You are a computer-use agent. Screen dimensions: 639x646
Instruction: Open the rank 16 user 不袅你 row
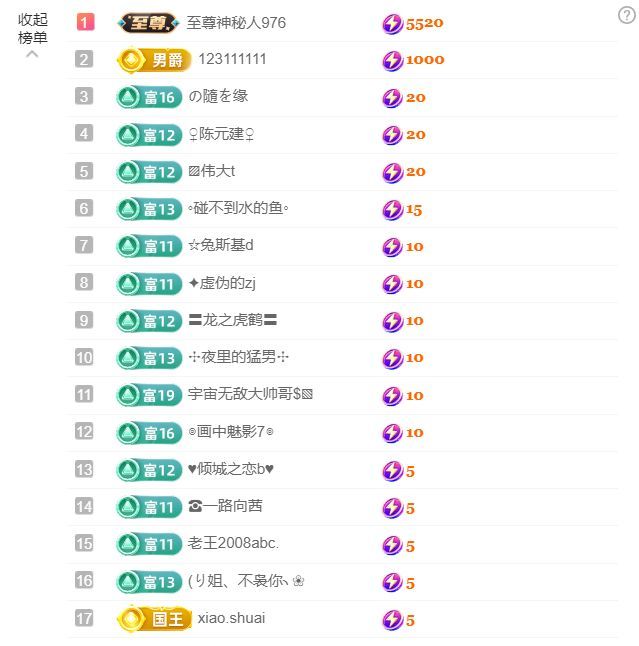[x=245, y=581]
